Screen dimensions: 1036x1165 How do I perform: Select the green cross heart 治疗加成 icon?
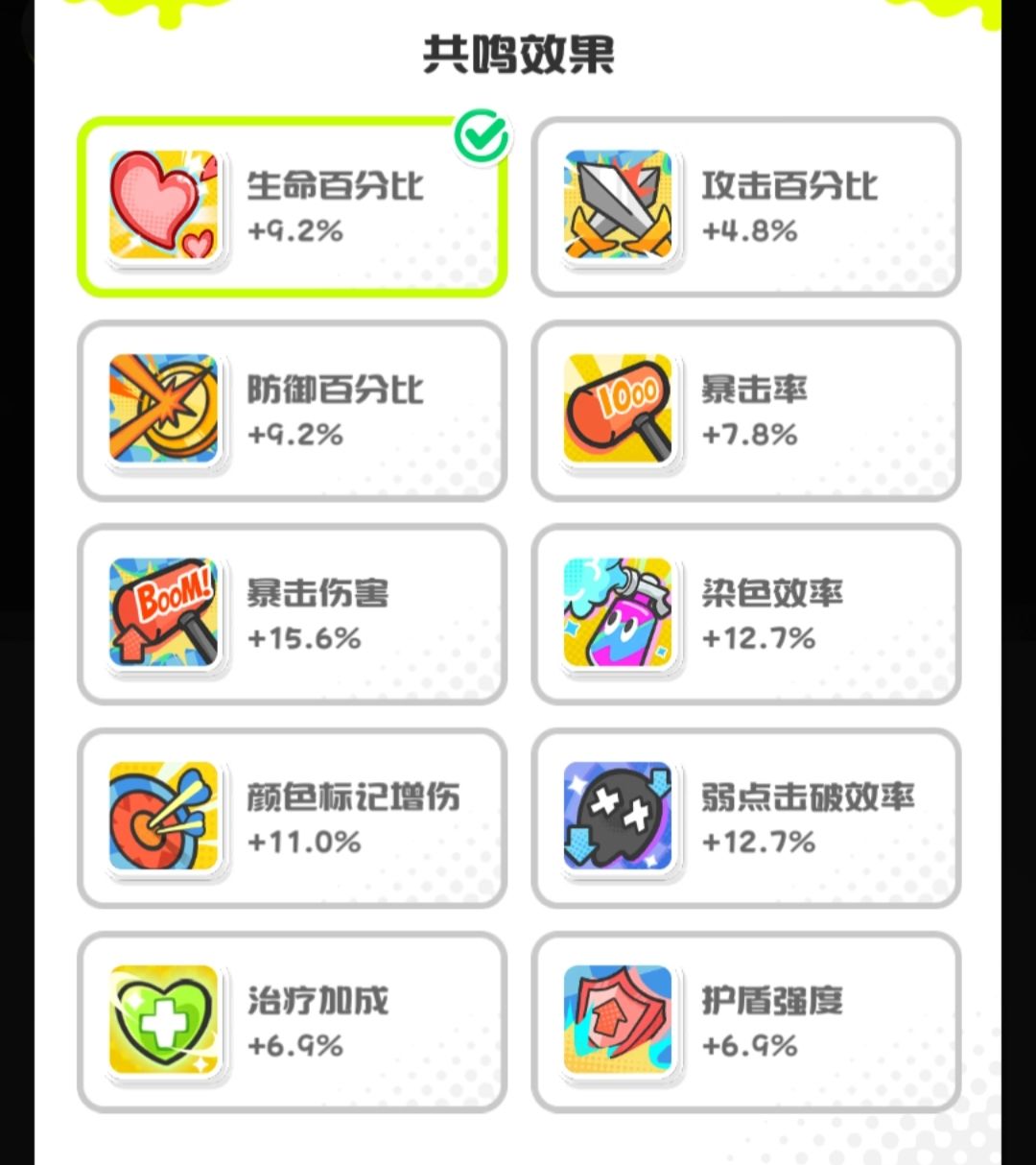point(163,1020)
